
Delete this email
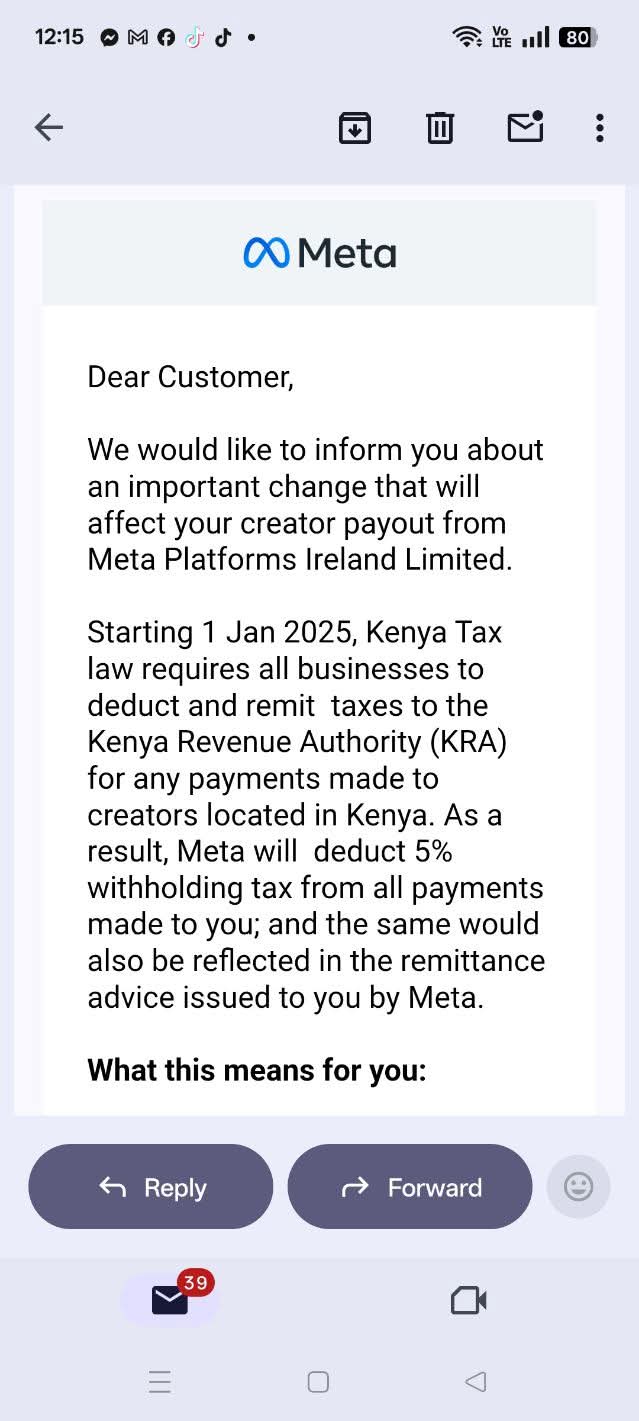click(x=440, y=127)
